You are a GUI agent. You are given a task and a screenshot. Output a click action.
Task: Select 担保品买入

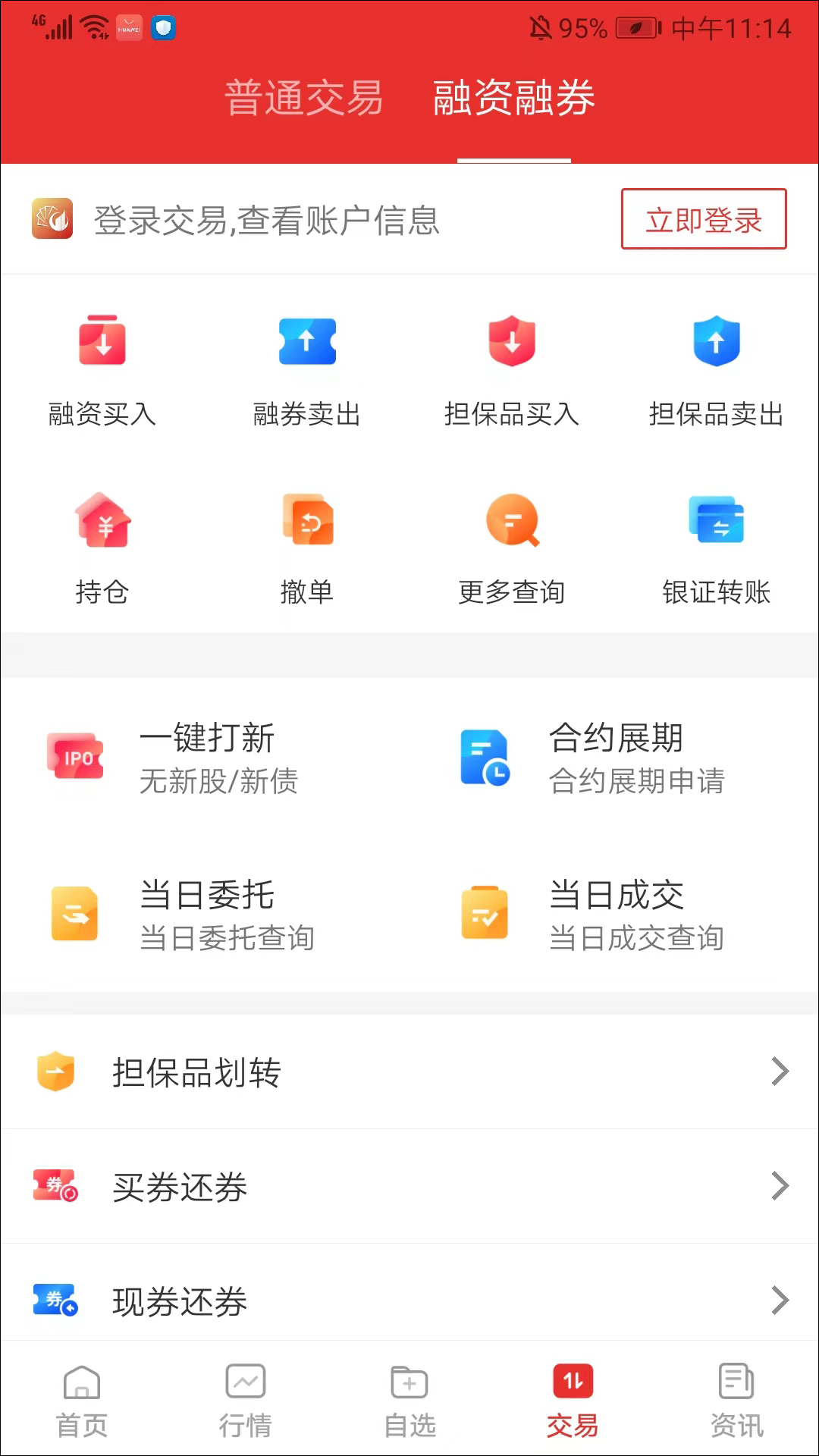click(512, 372)
